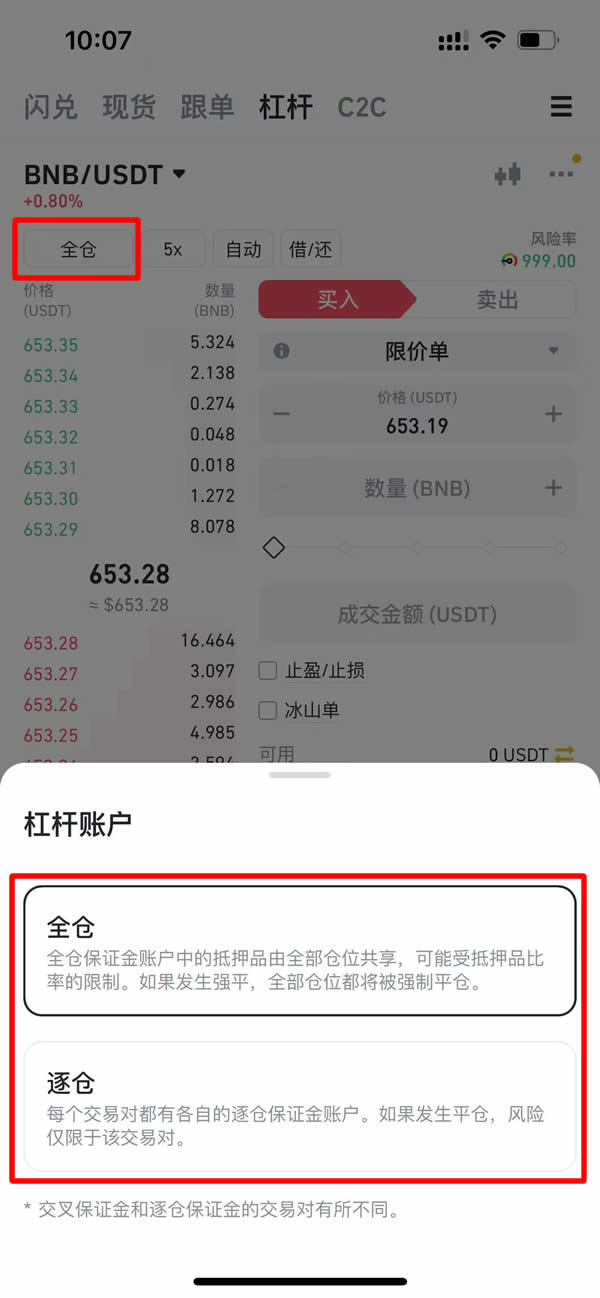Viewport: 600px width, 1298px height.
Task: Tap the 借/还 button
Action: click(x=310, y=249)
